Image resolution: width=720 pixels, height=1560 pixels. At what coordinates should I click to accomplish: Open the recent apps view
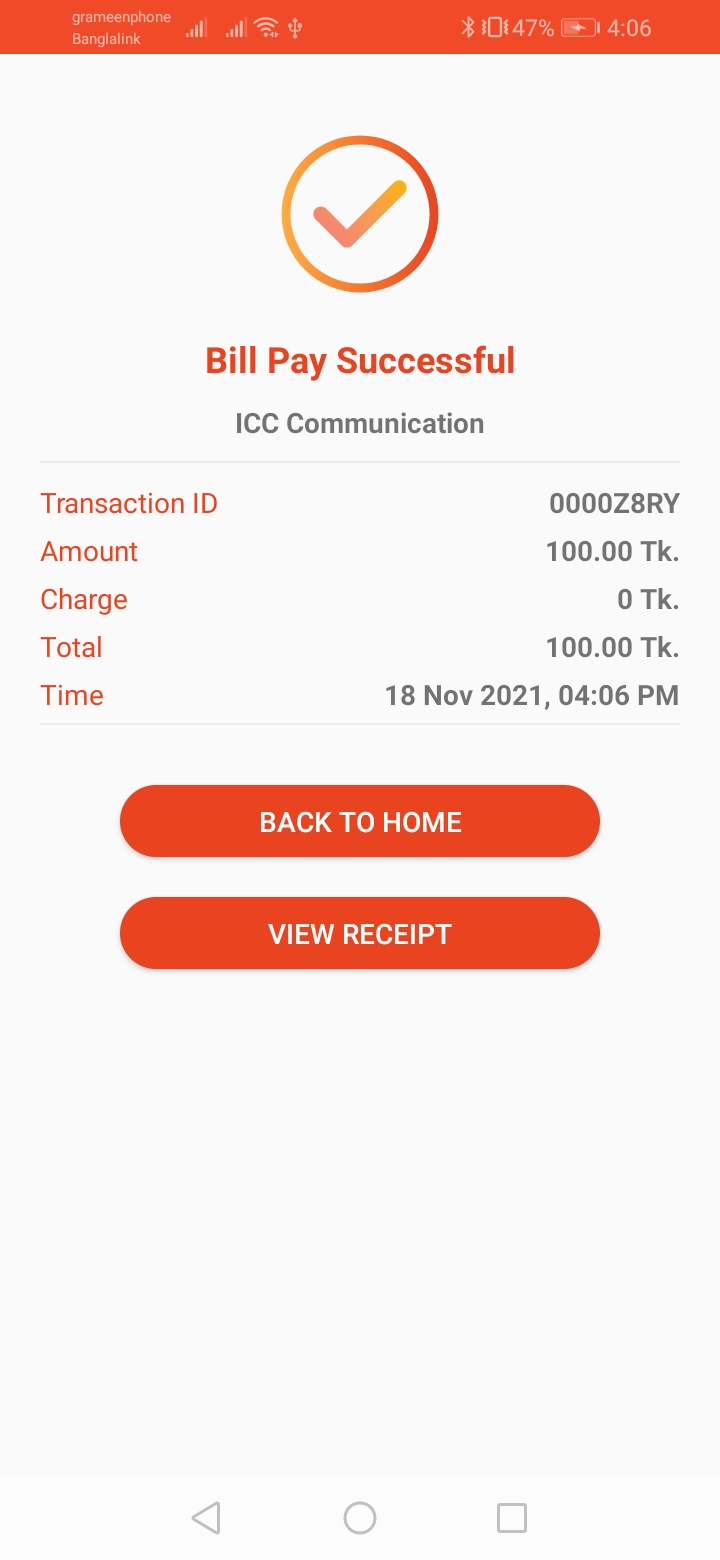[x=512, y=1518]
